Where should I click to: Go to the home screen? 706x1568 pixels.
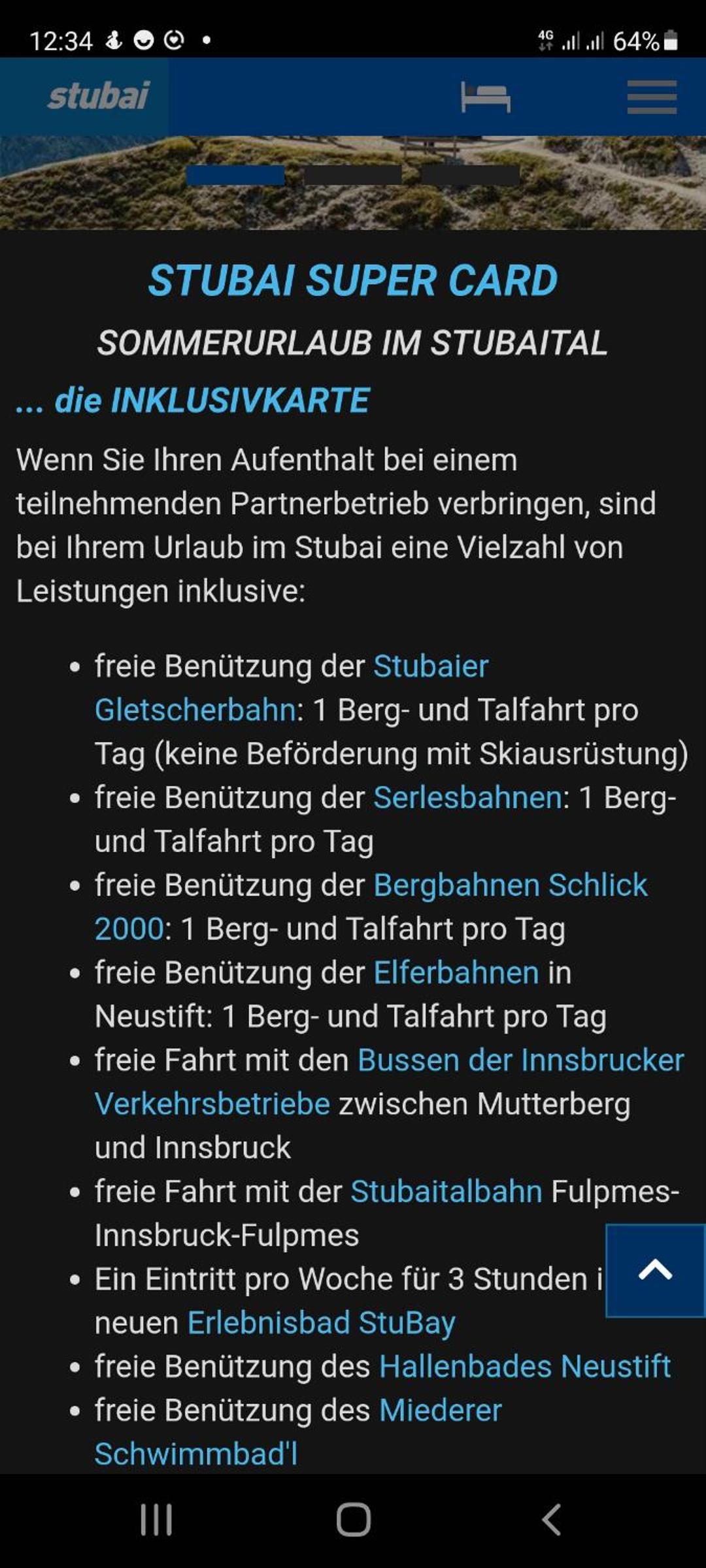coord(353,1519)
